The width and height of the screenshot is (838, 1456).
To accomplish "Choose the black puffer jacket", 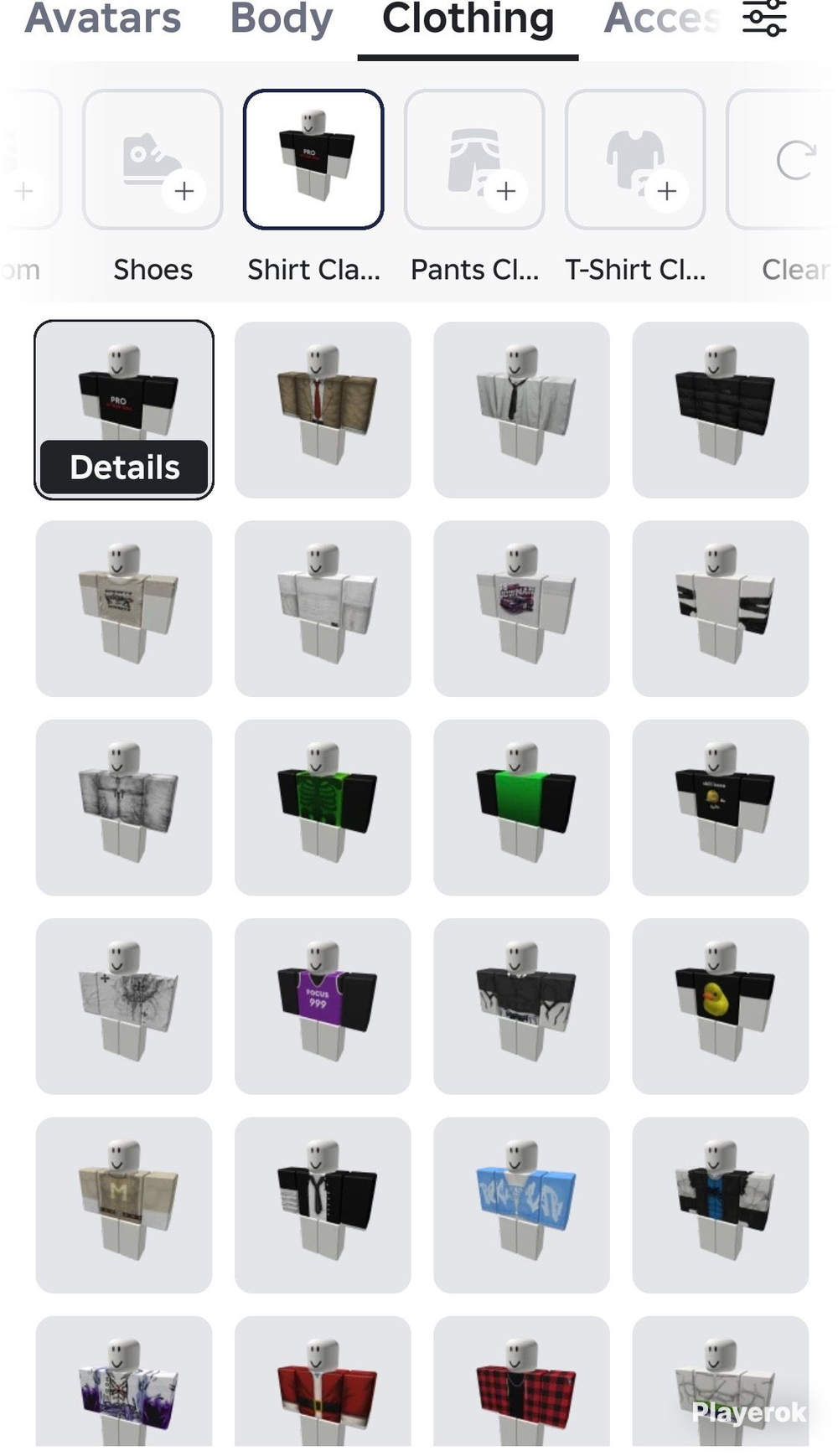I will [x=721, y=410].
